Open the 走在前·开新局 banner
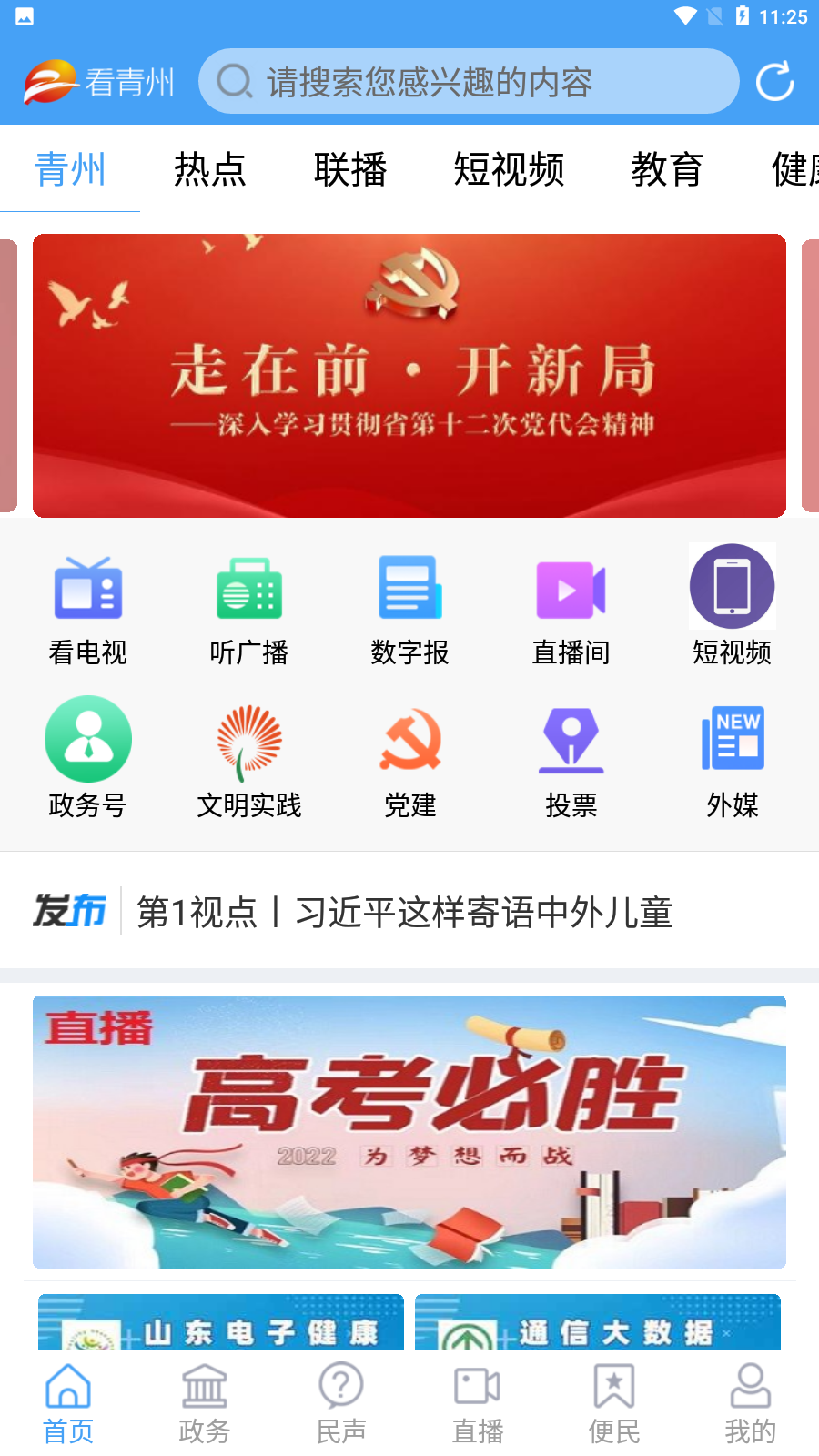This screenshot has height=1456, width=819. 409,375
